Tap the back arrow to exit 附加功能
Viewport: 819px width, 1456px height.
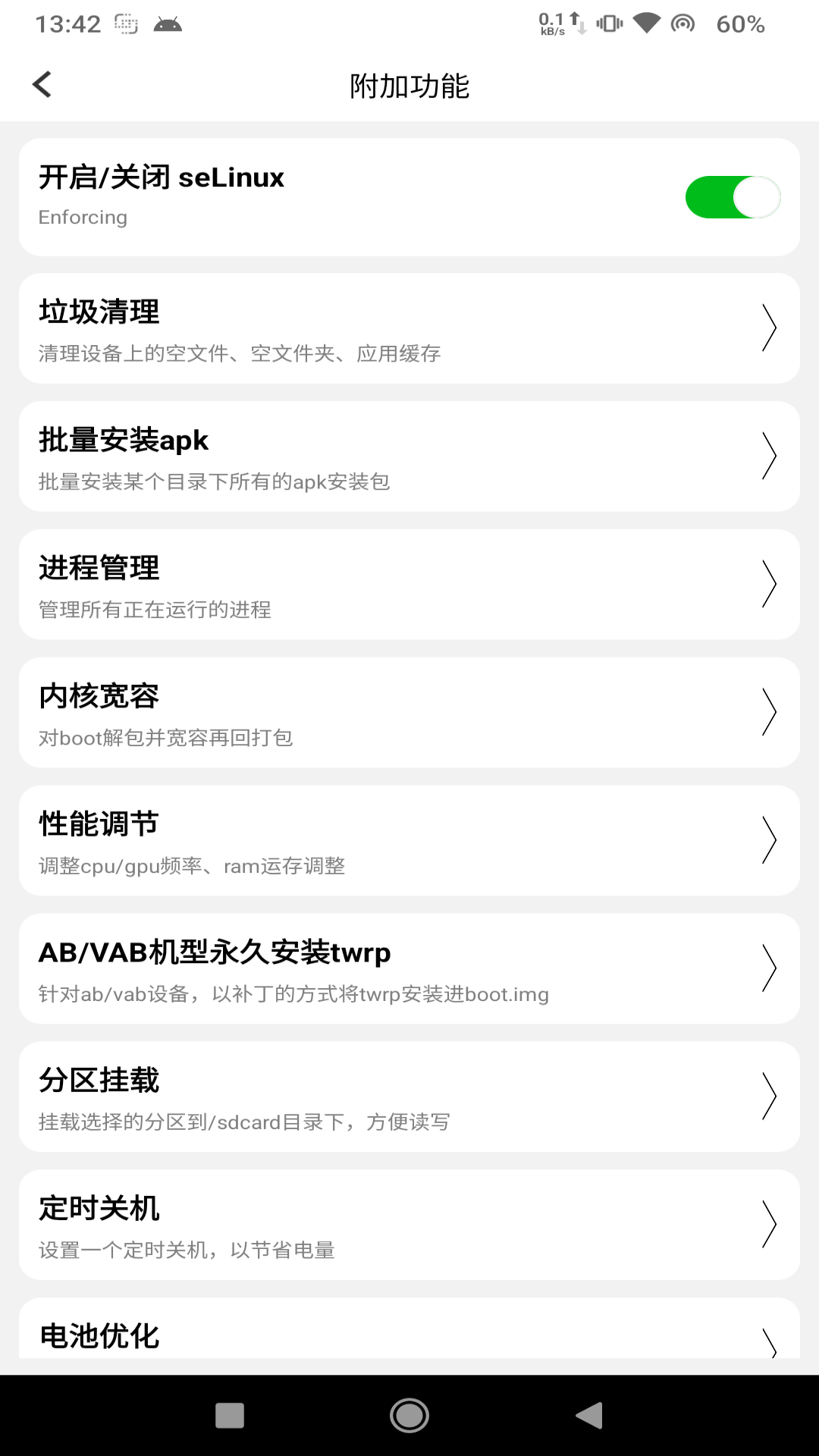[x=42, y=83]
